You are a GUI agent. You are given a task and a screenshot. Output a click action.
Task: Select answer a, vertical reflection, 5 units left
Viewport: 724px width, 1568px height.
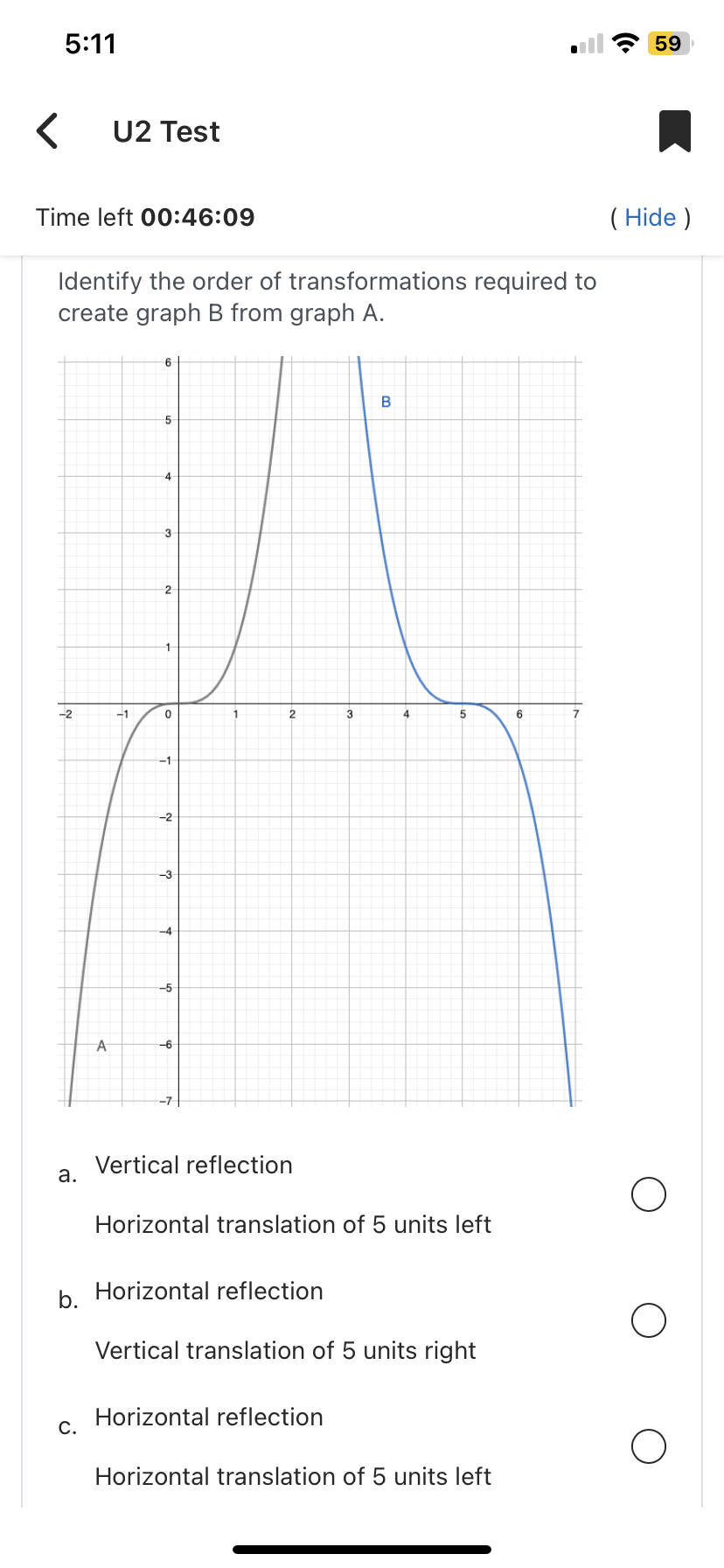(649, 1194)
